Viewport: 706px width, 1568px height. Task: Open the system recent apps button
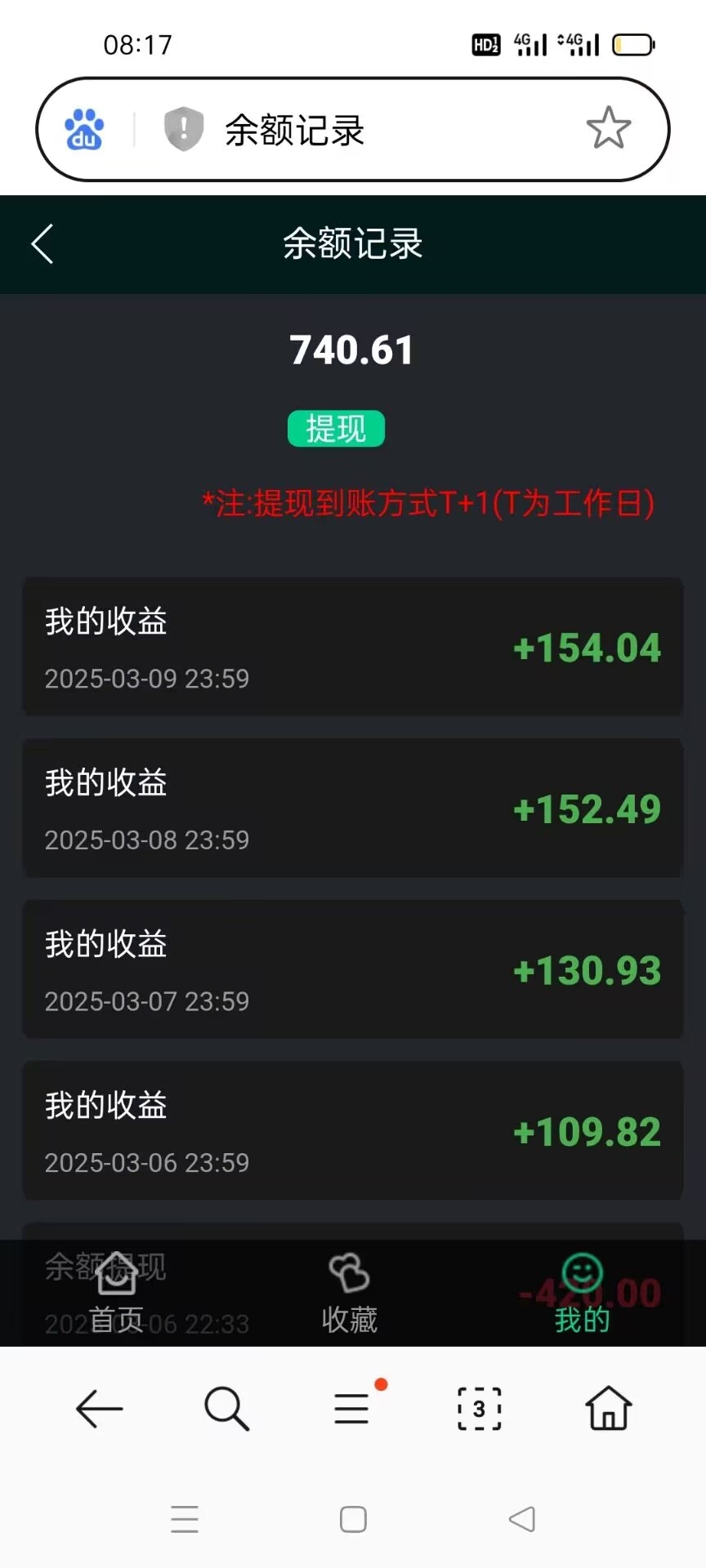pos(185,1519)
